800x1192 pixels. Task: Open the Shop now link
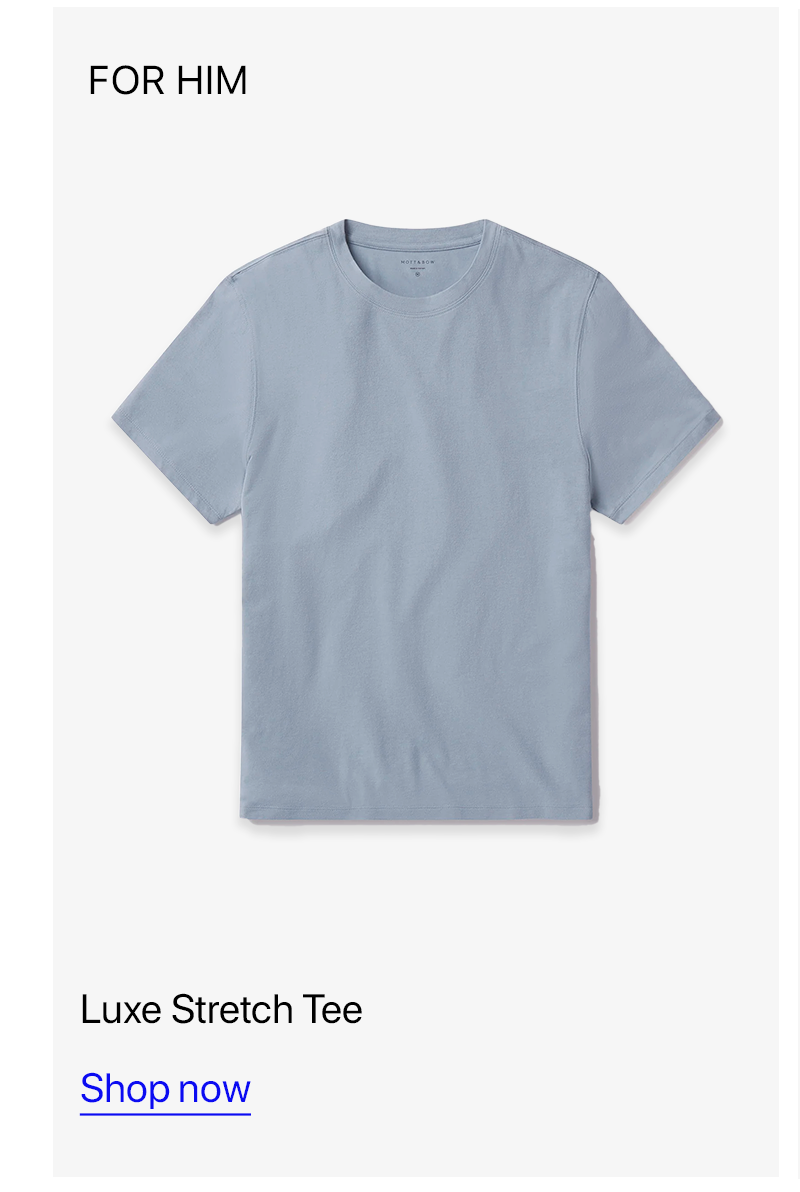(165, 1089)
